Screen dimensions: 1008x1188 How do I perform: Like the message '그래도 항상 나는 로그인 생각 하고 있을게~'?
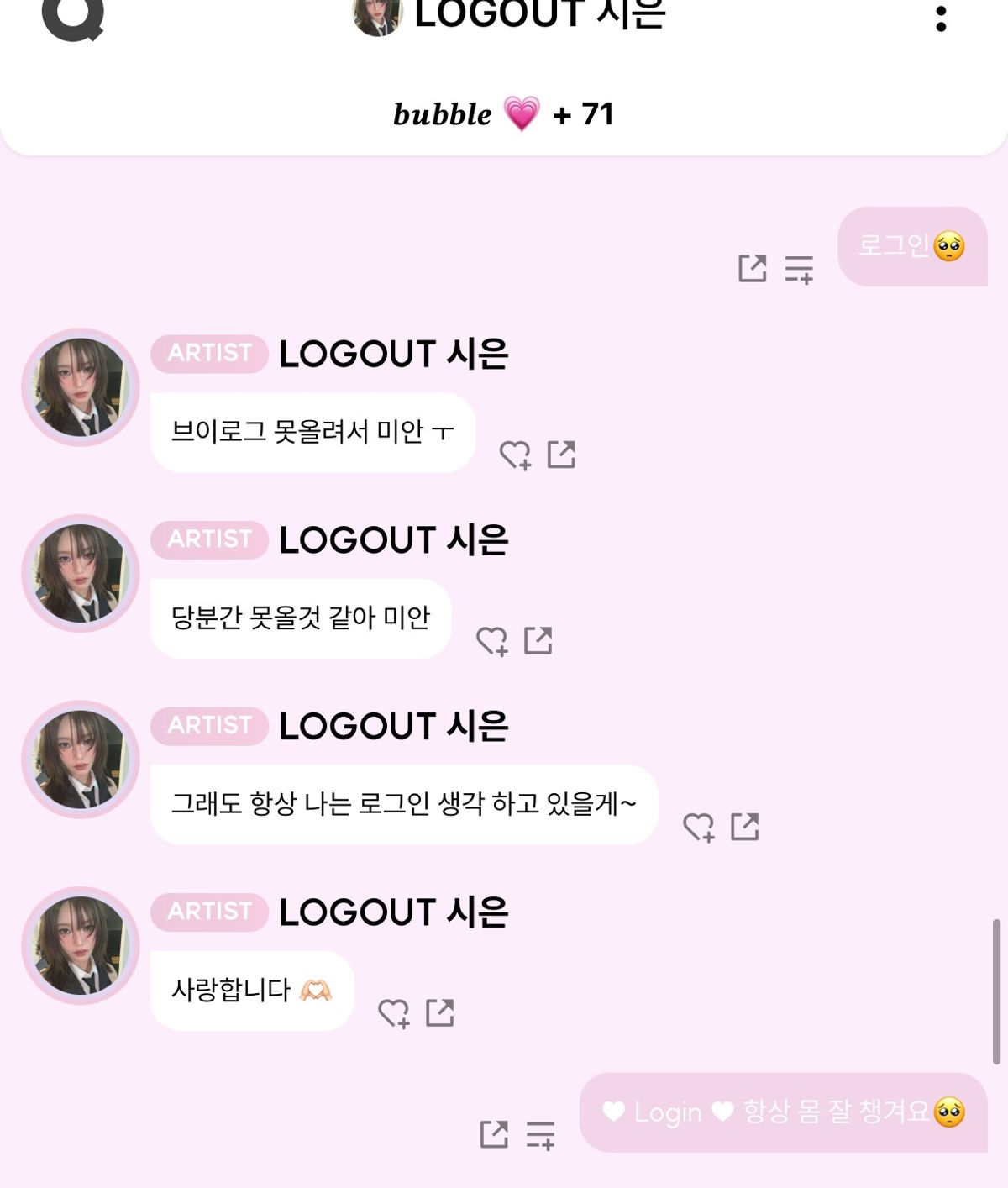click(698, 827)
